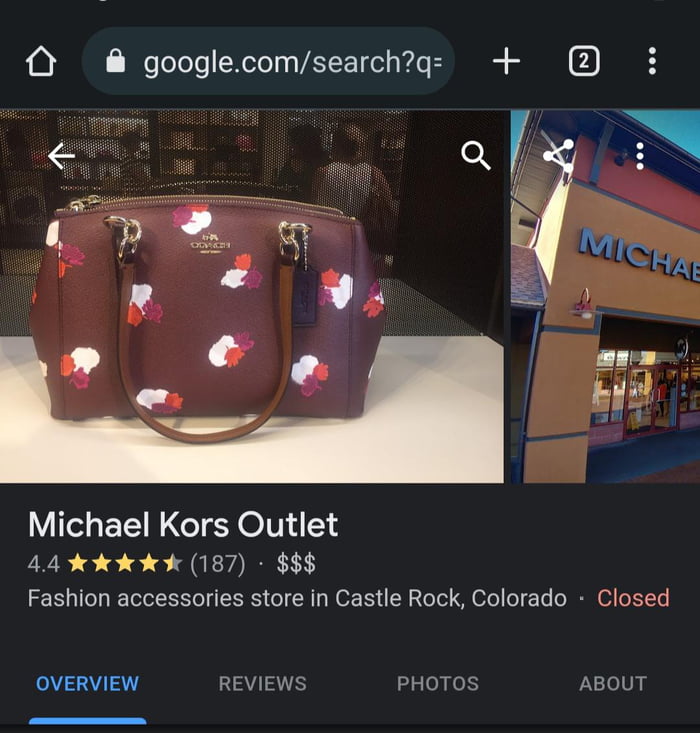The image size is (700, 733).
Task: View the 187 reviews rating
Action: point(217,564)
